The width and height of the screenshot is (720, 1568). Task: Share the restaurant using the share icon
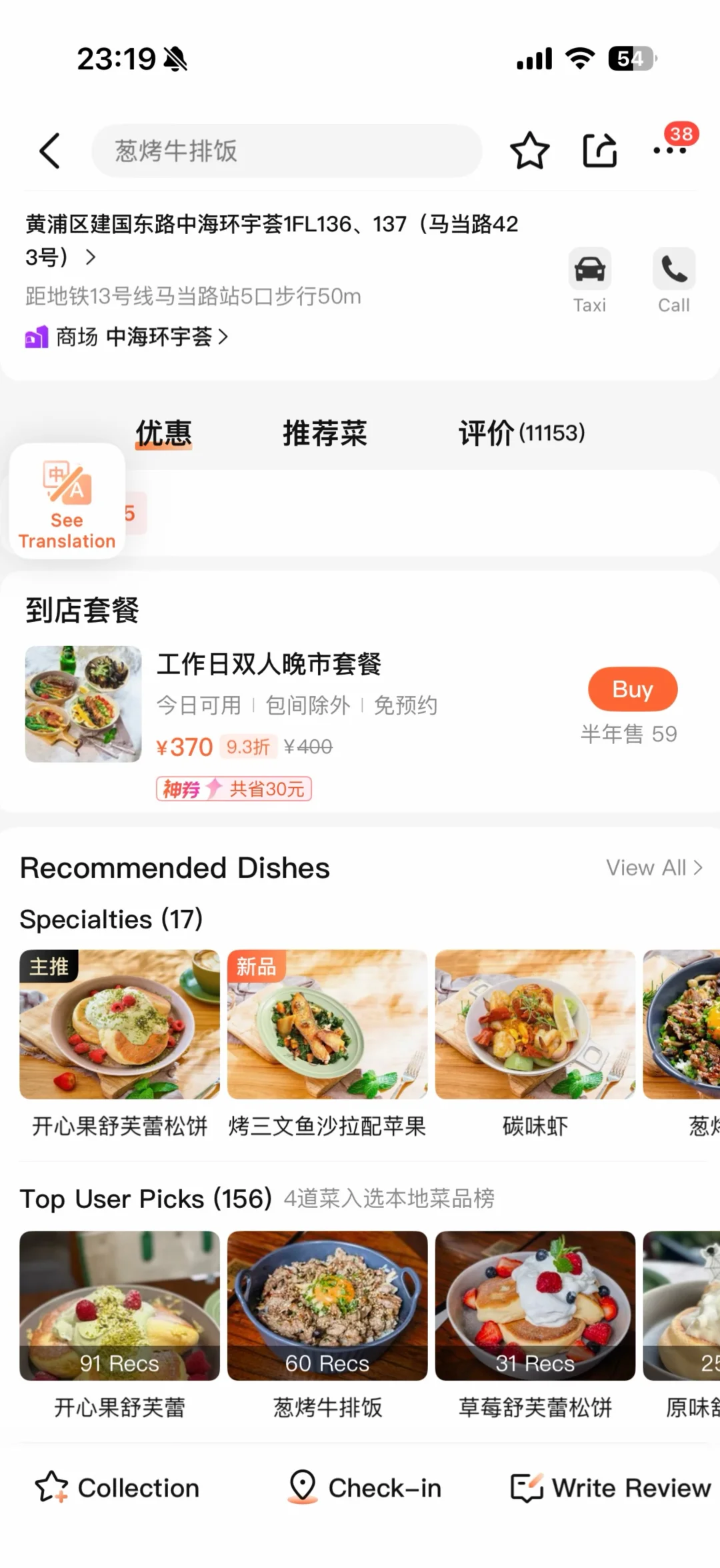pos(599,150)
